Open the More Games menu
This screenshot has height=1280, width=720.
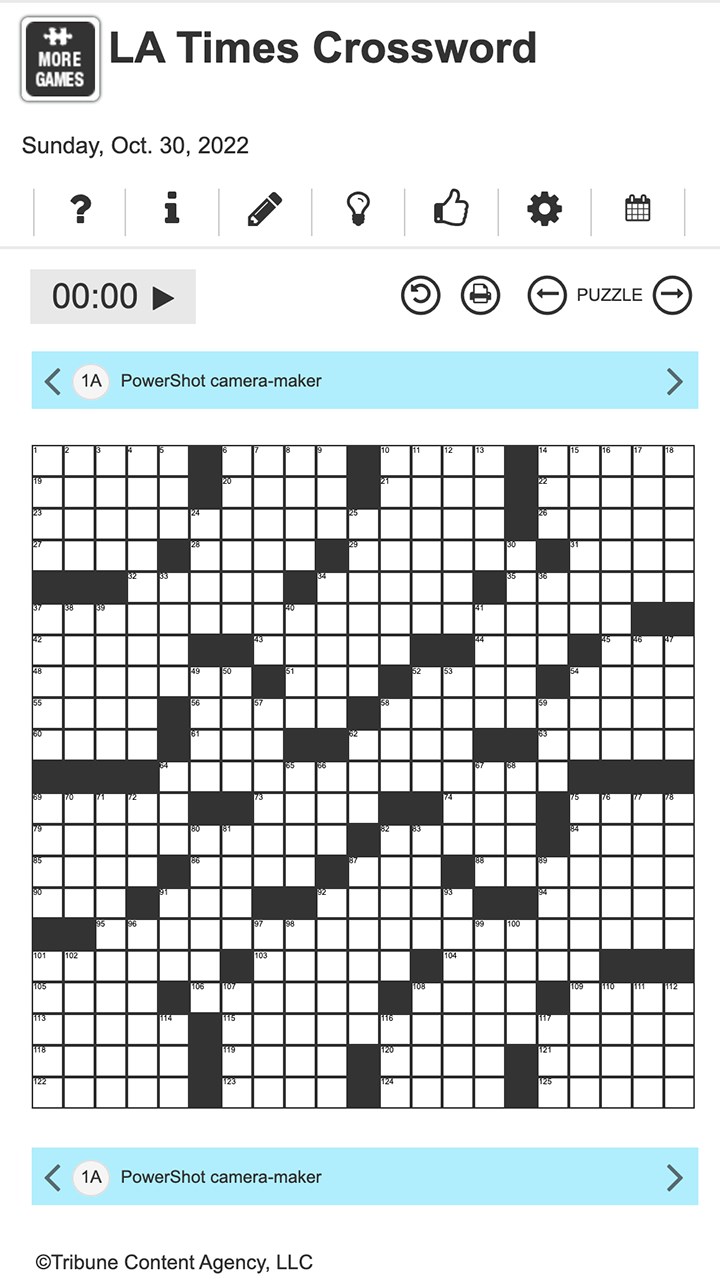click(60, 59)
